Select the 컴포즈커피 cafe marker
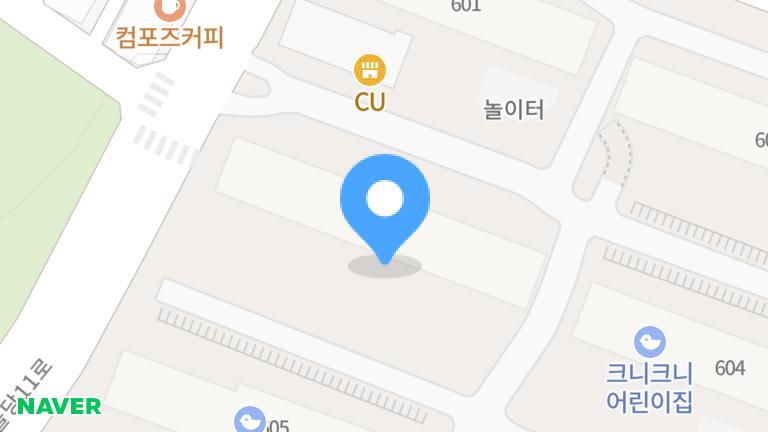This screenshot has height=432, width=768. pos(170,8)
